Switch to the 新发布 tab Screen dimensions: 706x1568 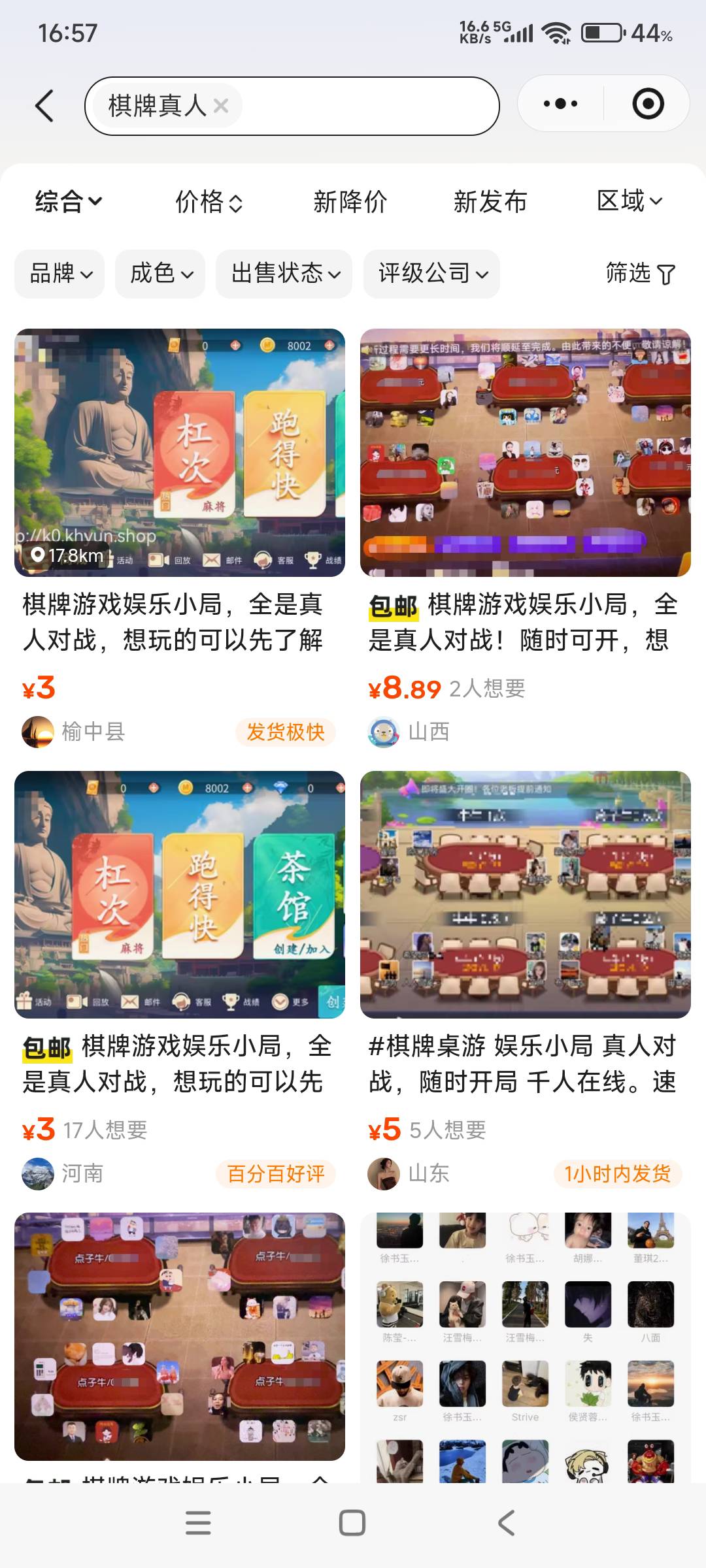(x=490, y=201)
